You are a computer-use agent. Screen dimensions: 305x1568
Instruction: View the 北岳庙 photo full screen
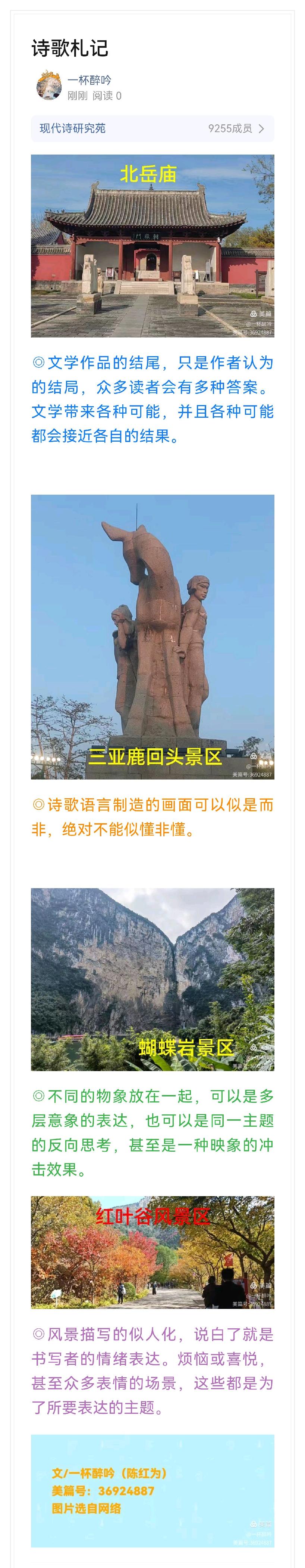152,246
